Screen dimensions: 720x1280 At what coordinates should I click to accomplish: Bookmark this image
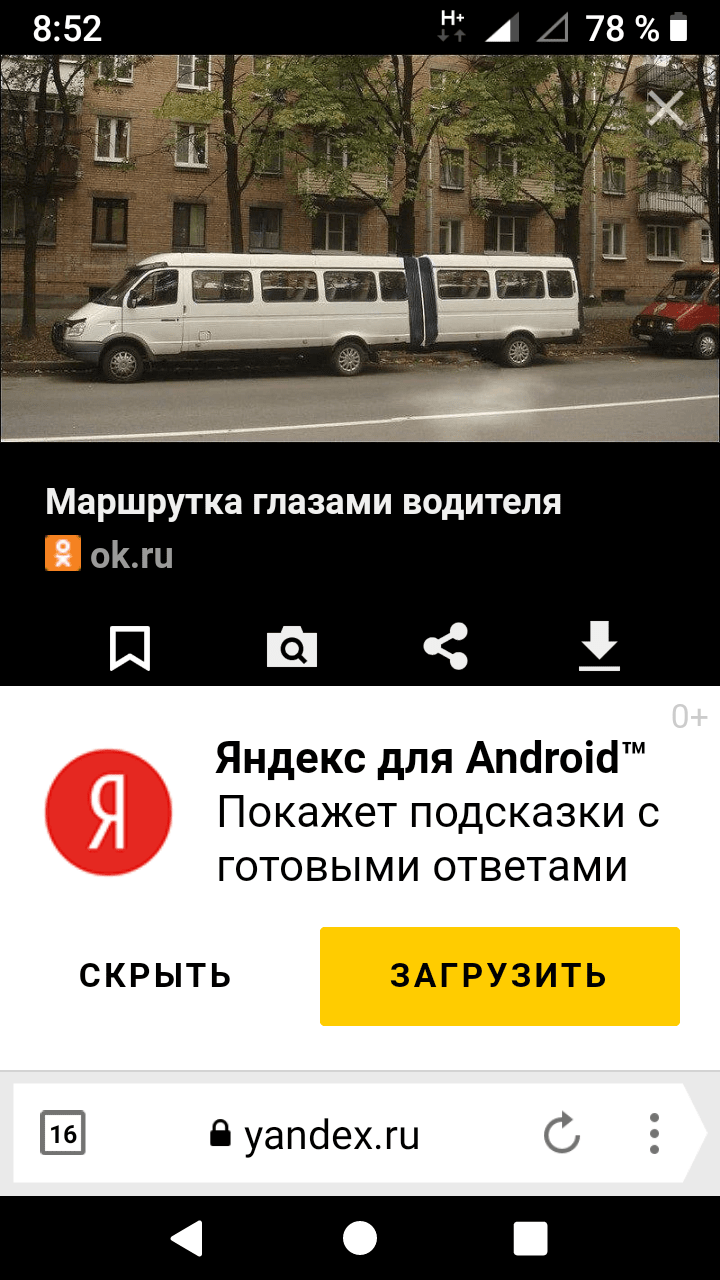tap(130, 648)
